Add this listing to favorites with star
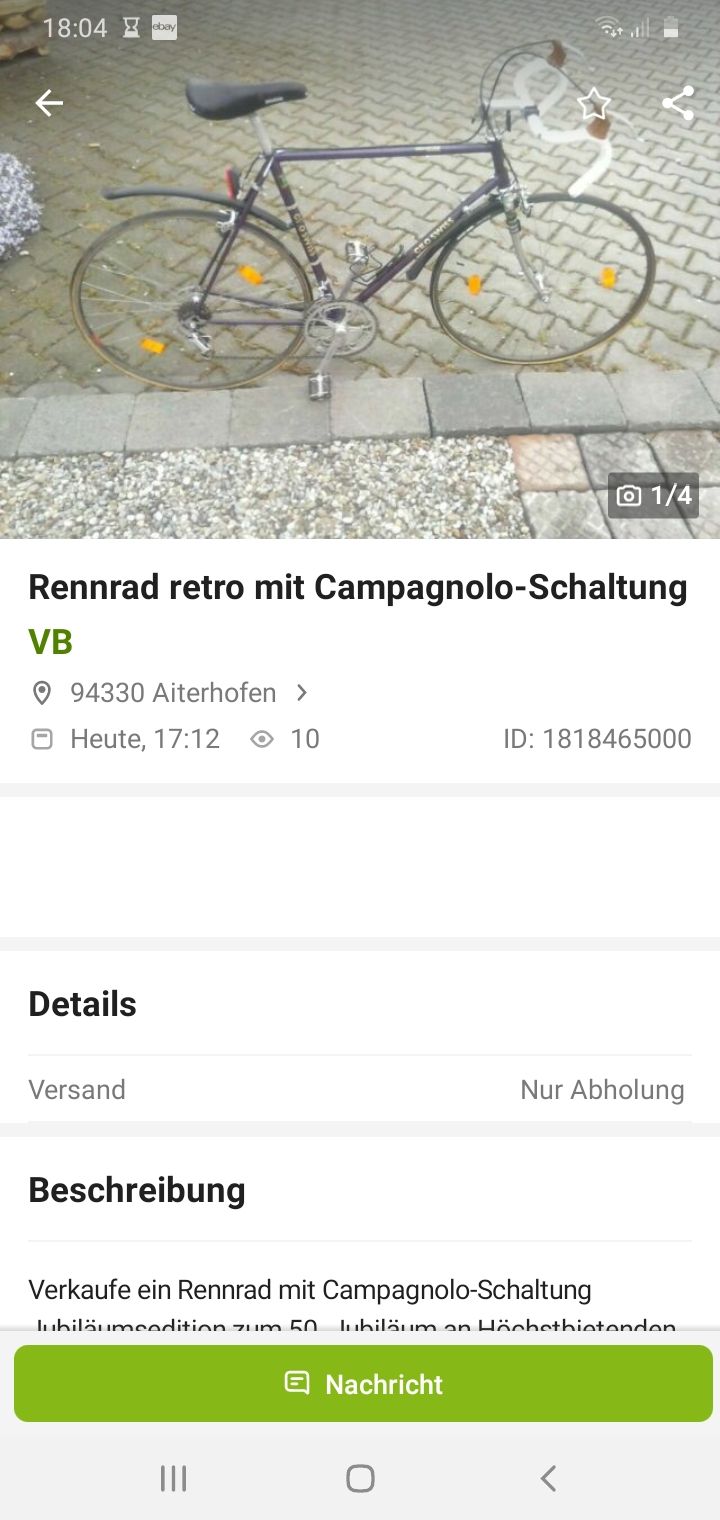Viewport: 720px width, 1520px height. (x=594, y=103)
